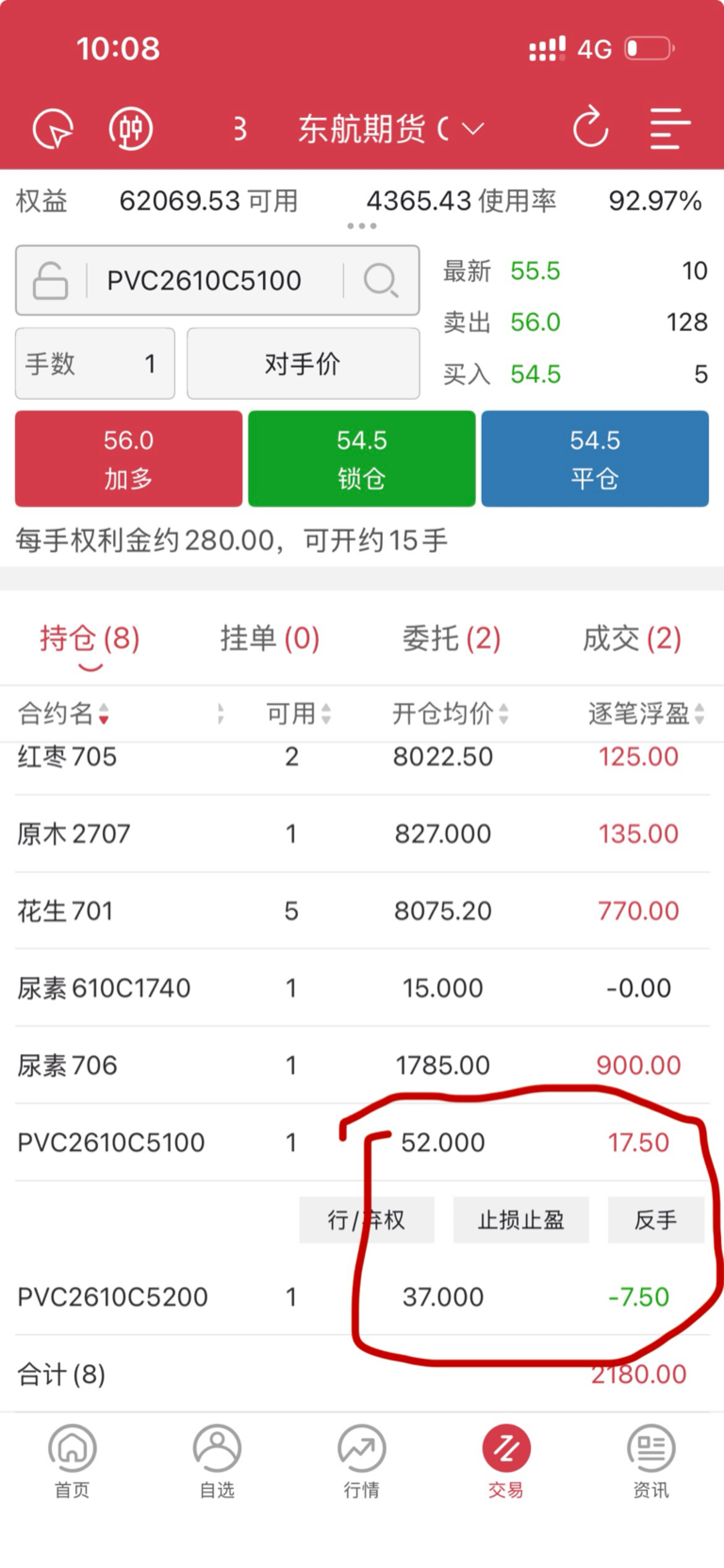The height and width of the screenshot is (1568, 724).
Task: Switch to the 挂单 (0) tab
Action: coord(270,639)
